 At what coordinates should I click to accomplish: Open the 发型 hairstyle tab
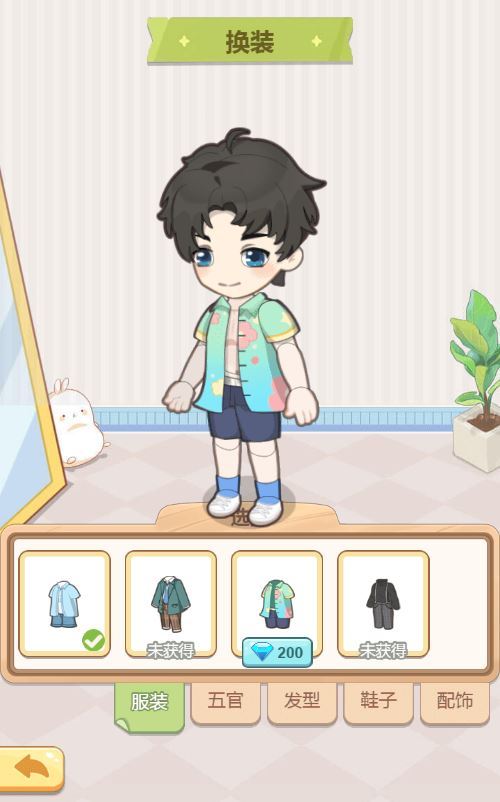pyautogui.click(x=302, y=702)
